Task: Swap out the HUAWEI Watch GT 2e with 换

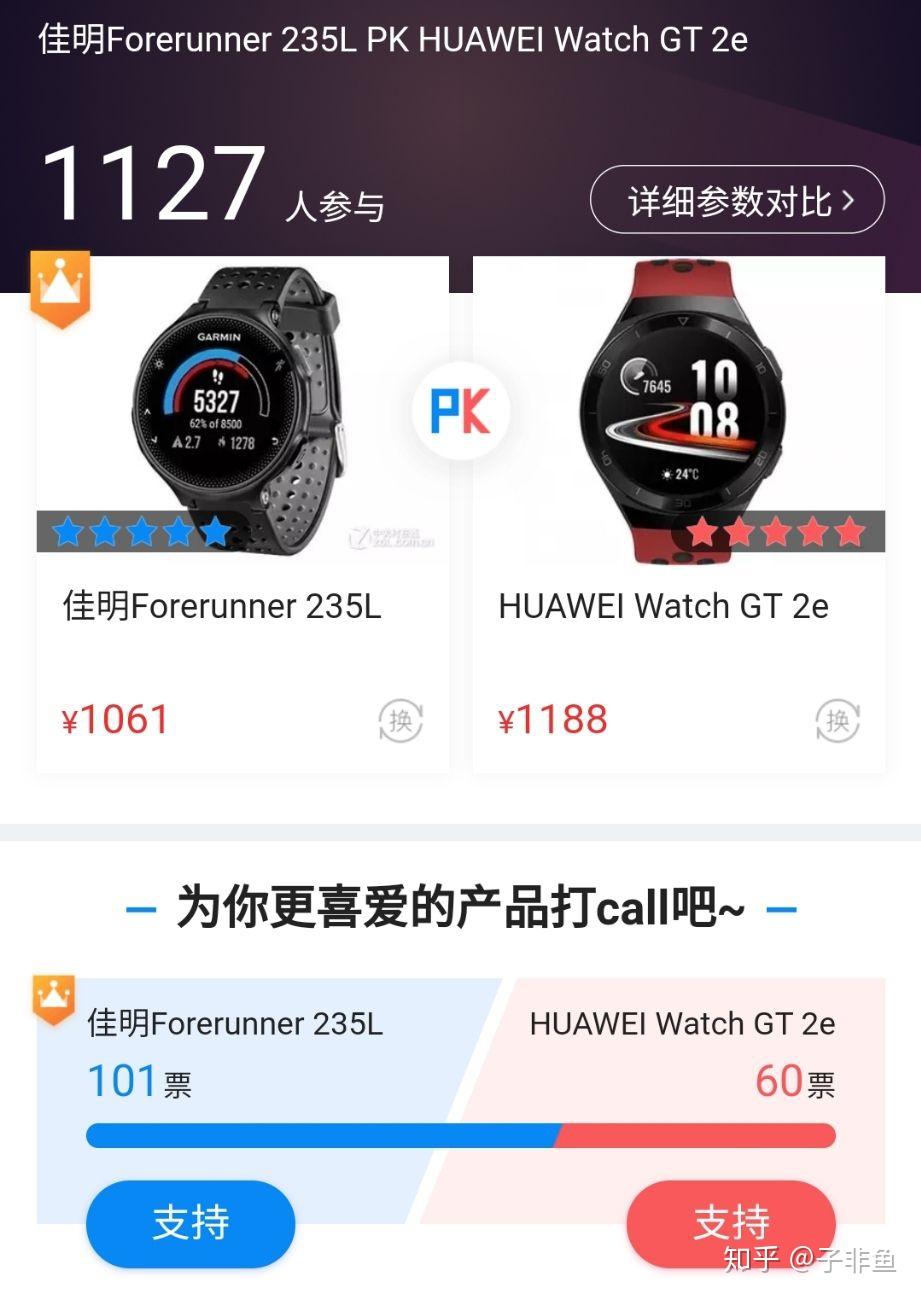Action: [837, 720]
